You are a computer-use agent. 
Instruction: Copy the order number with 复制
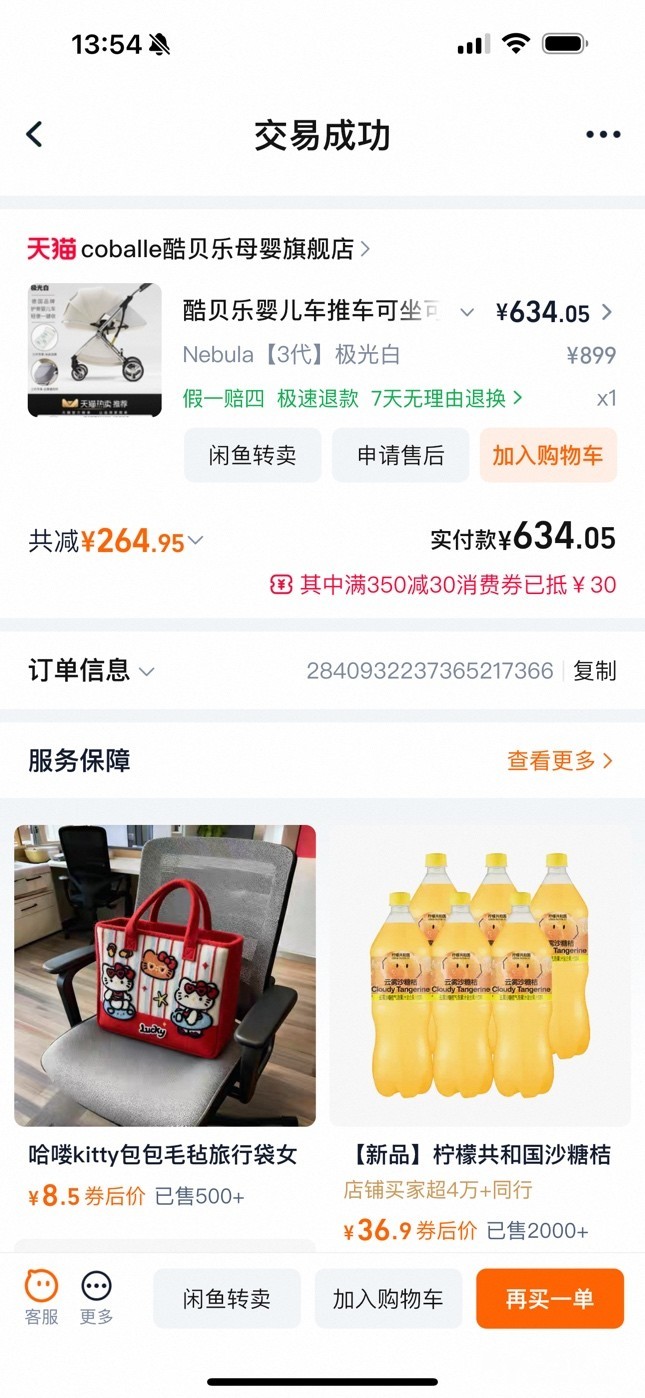tap(595, 671)
